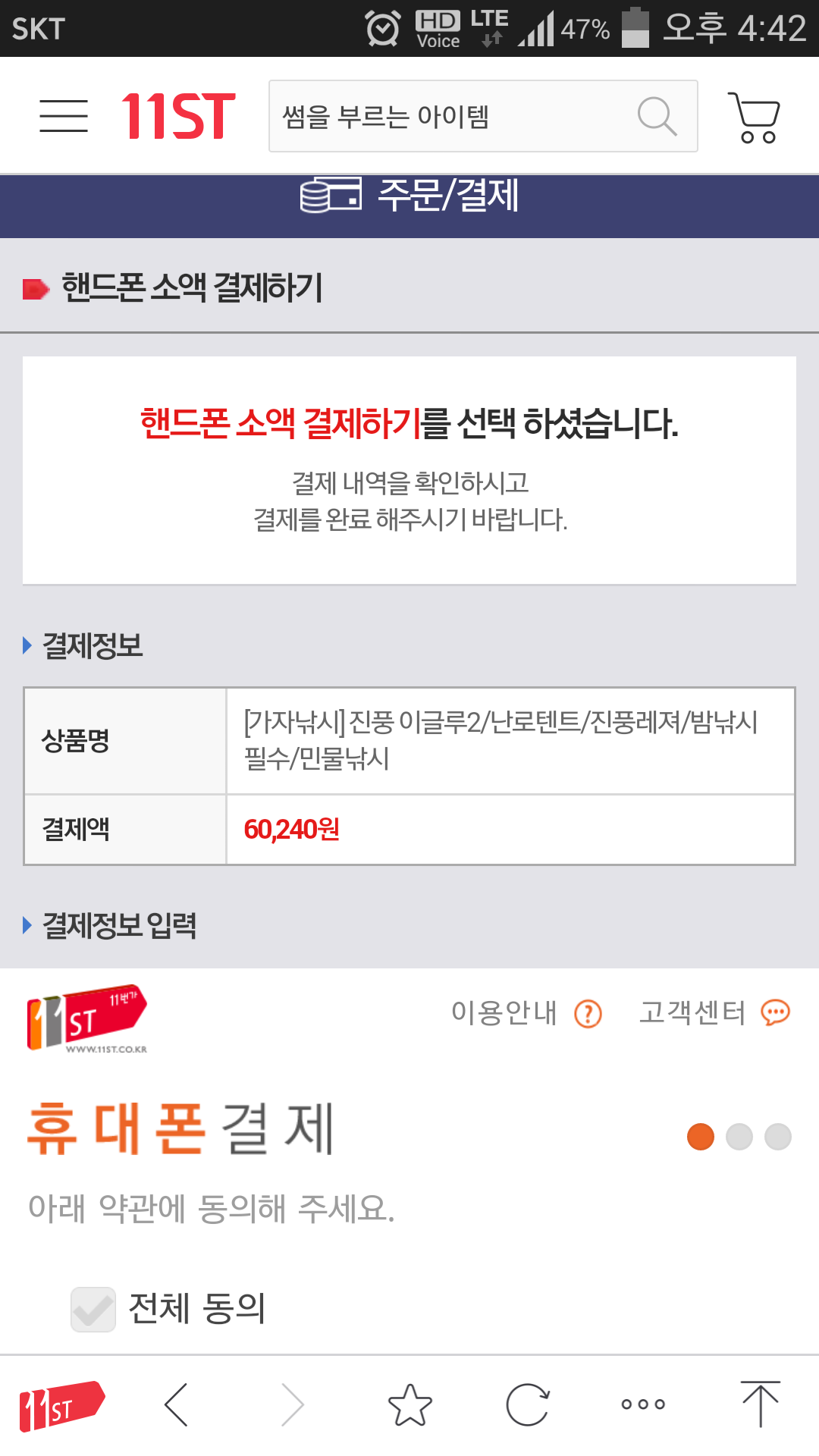Reload the current page

pyautogui.click(x=527, y=1405)
